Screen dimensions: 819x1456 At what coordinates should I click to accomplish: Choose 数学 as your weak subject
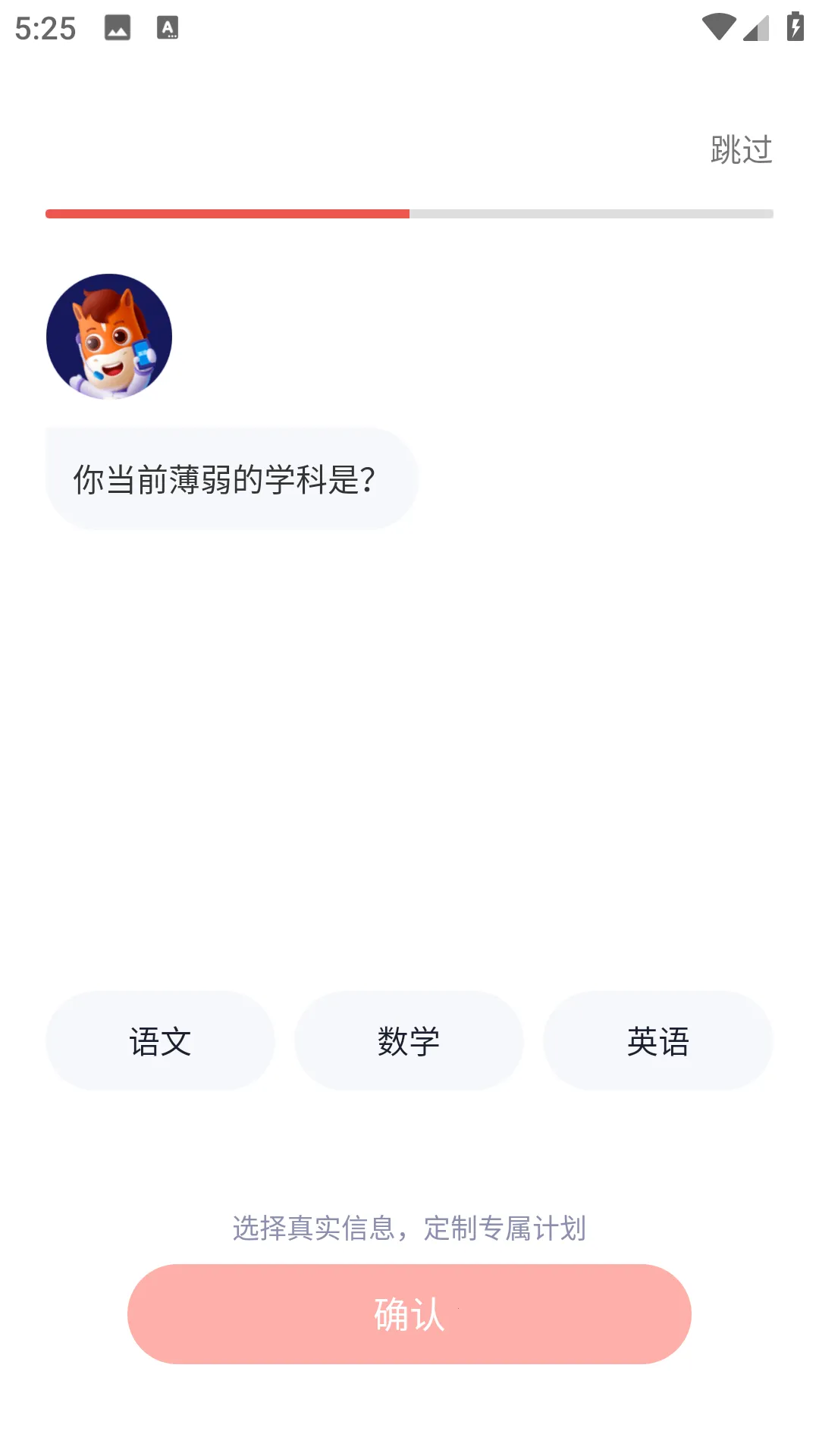(409, 1040)
